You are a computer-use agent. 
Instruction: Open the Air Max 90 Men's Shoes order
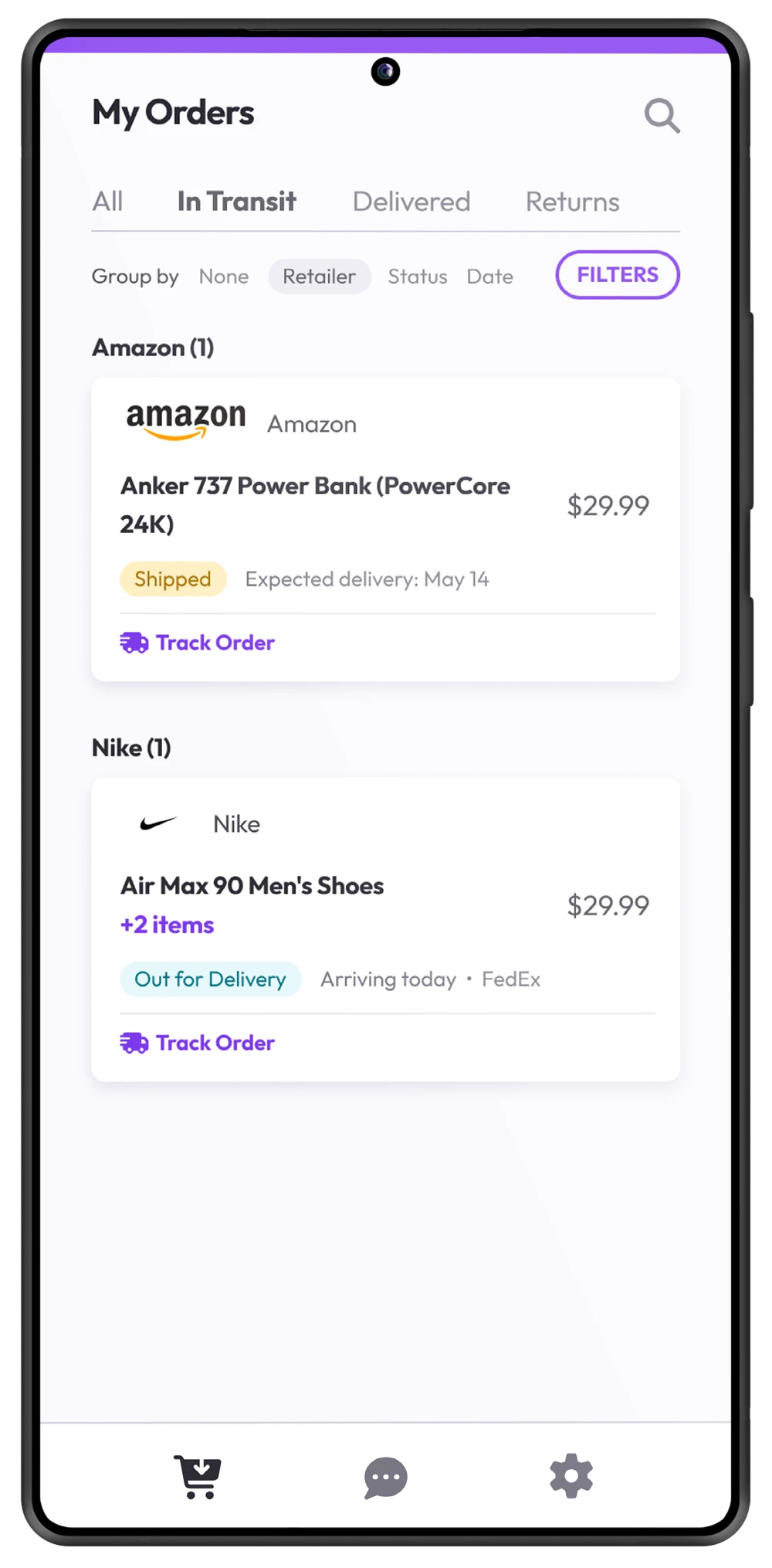point(252,886)
